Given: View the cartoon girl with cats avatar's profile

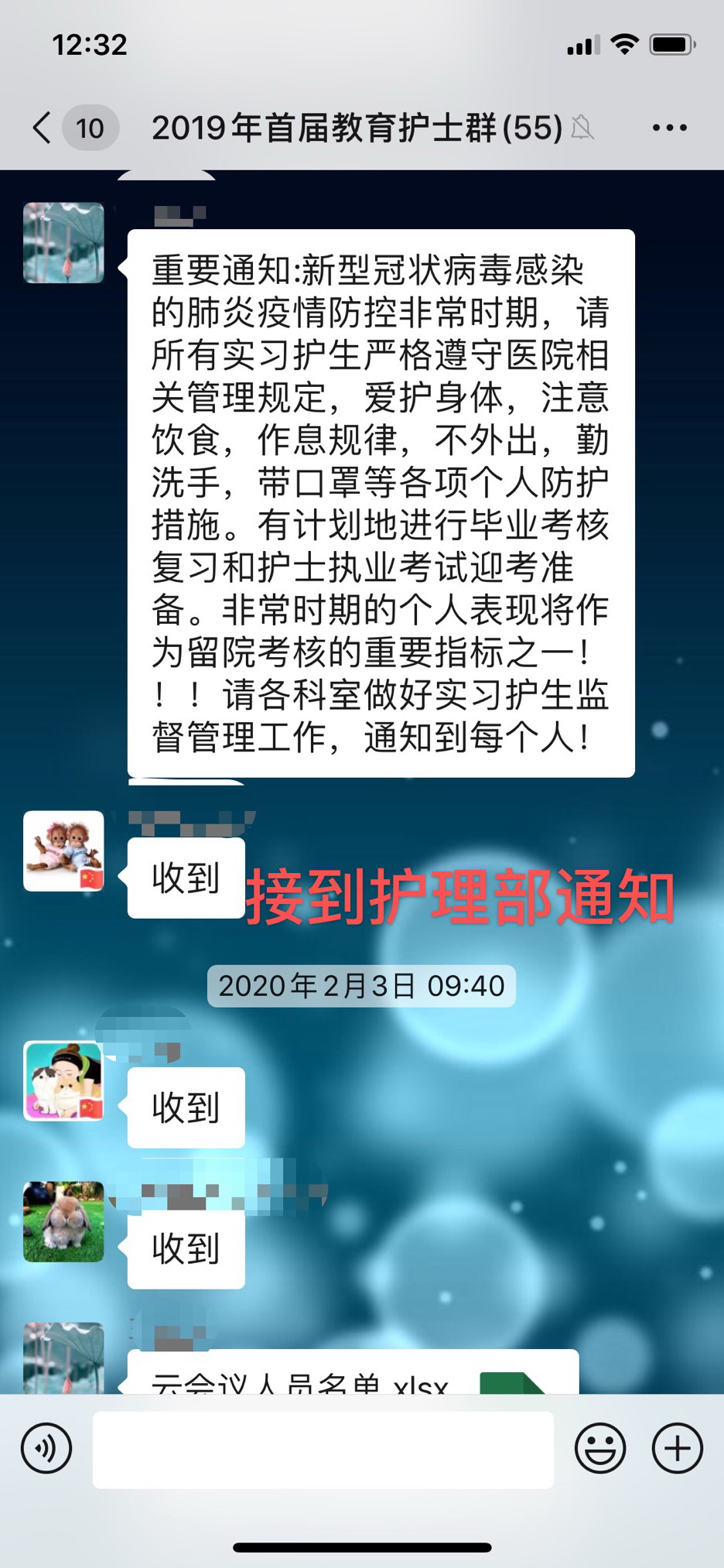Looking at the screenshot, I should point(63,1080).
